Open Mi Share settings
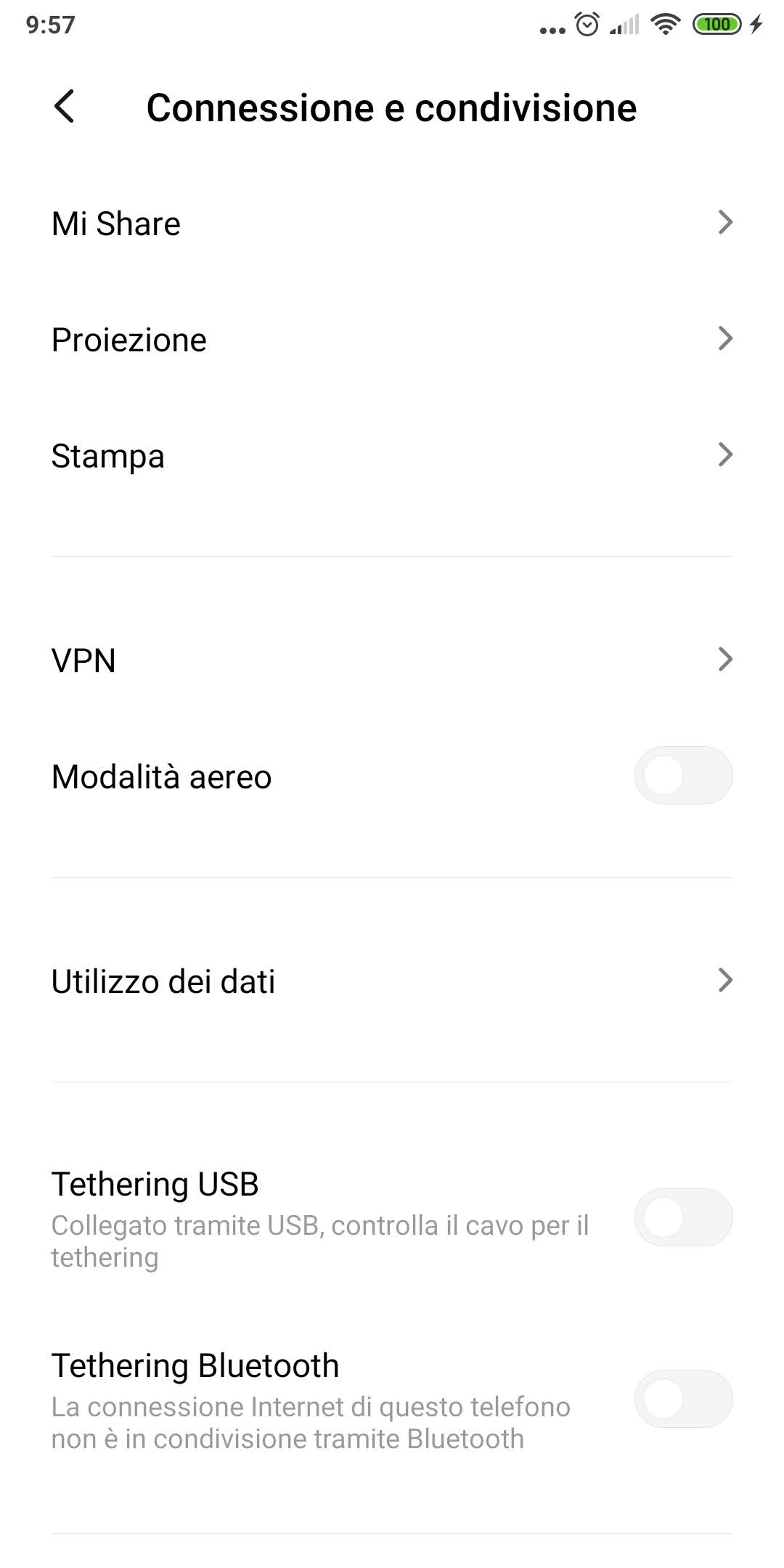 [392, 223]
